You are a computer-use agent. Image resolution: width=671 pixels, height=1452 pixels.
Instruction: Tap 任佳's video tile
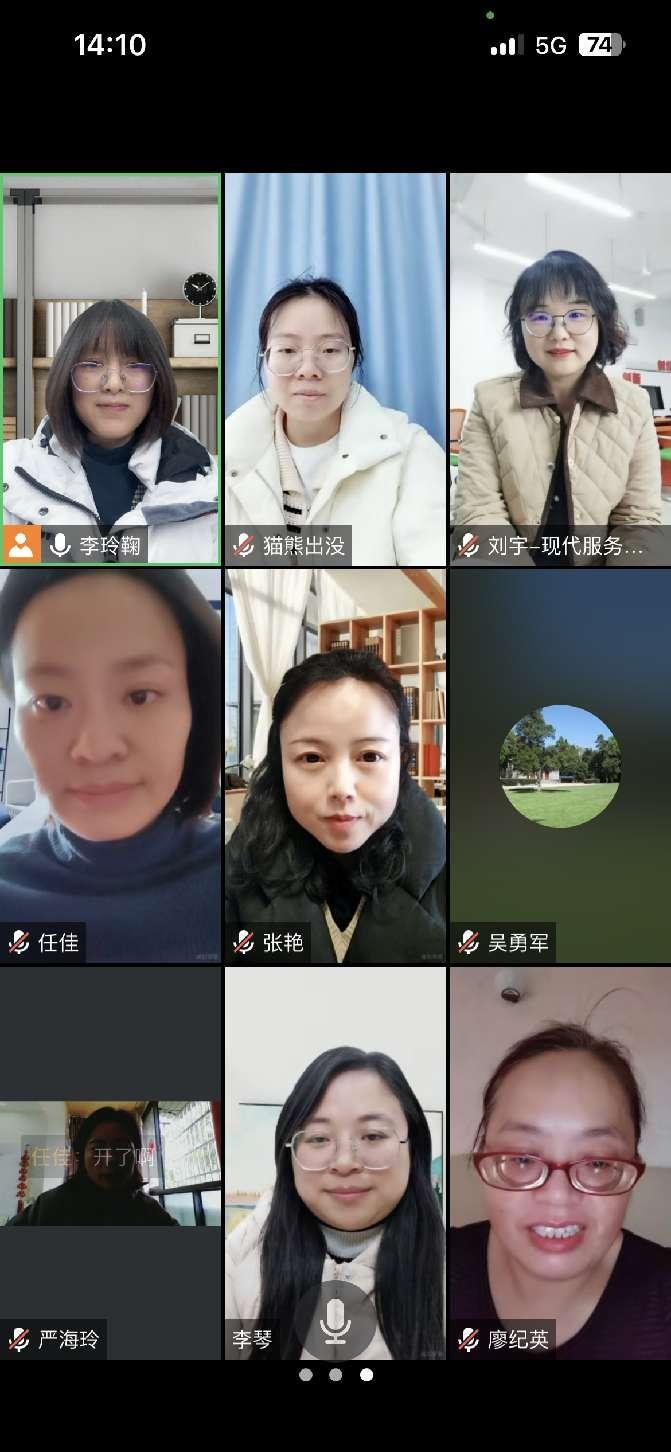click(110, 765)
